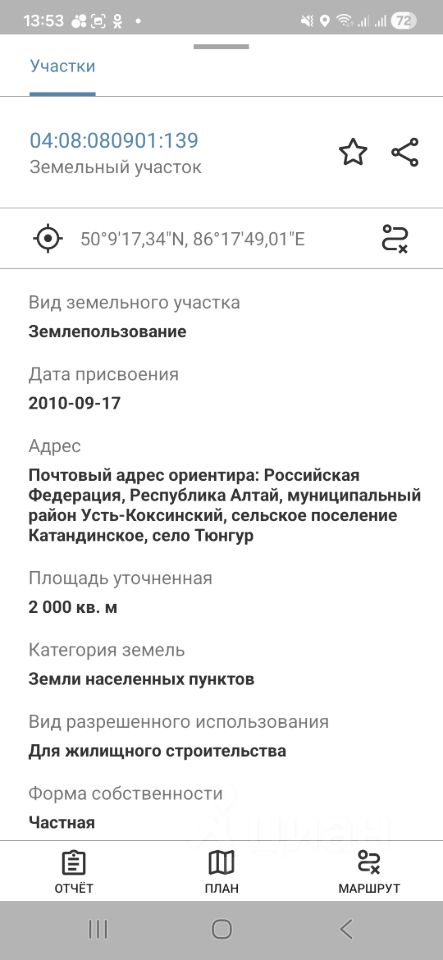The width and height of the screenshot is (443, 960).
Task: Share this land parcel
Action: (x=405, y=152)
